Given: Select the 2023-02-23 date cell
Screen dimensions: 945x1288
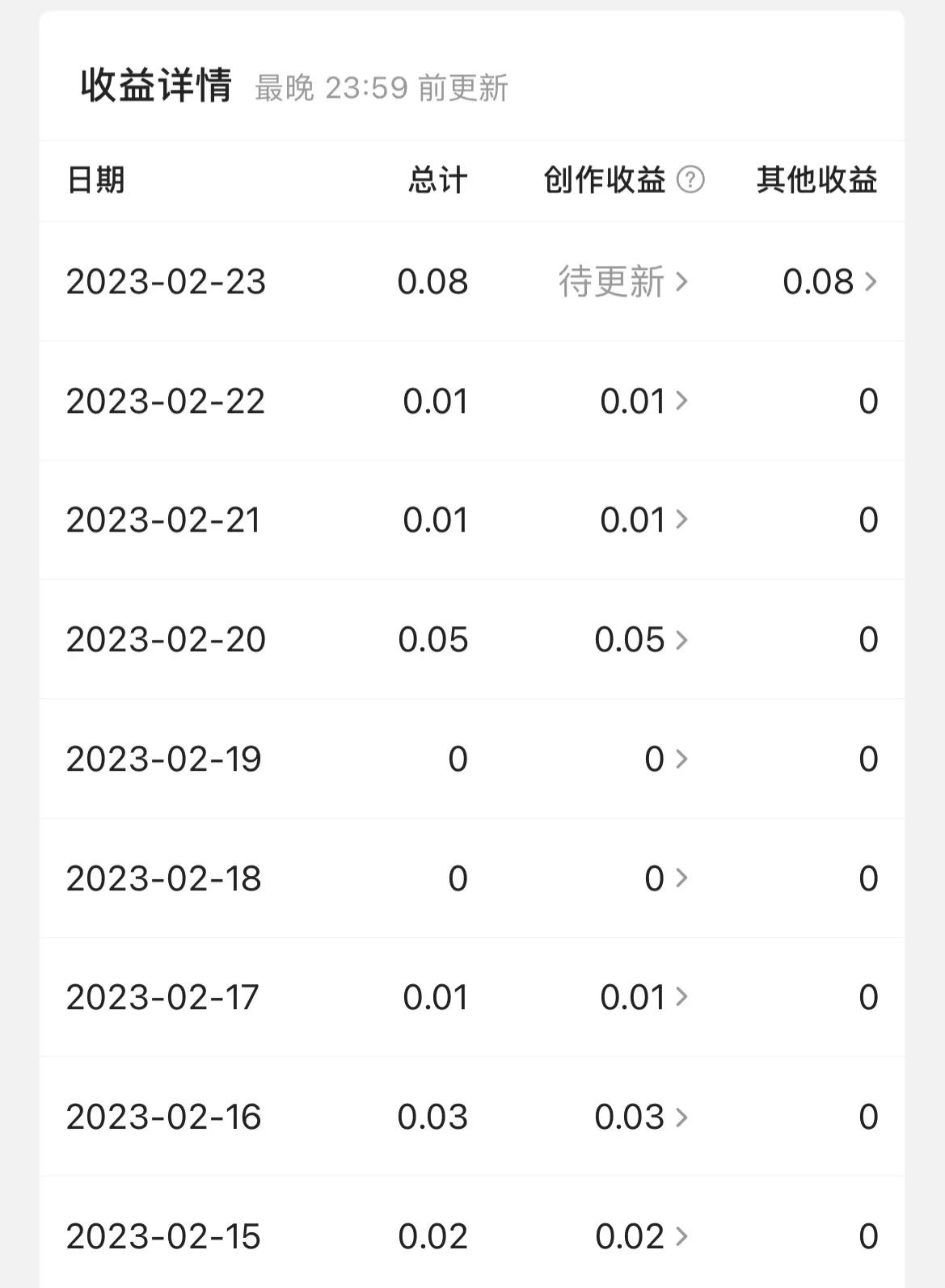Looking at the screenshot, I should 165,282.
